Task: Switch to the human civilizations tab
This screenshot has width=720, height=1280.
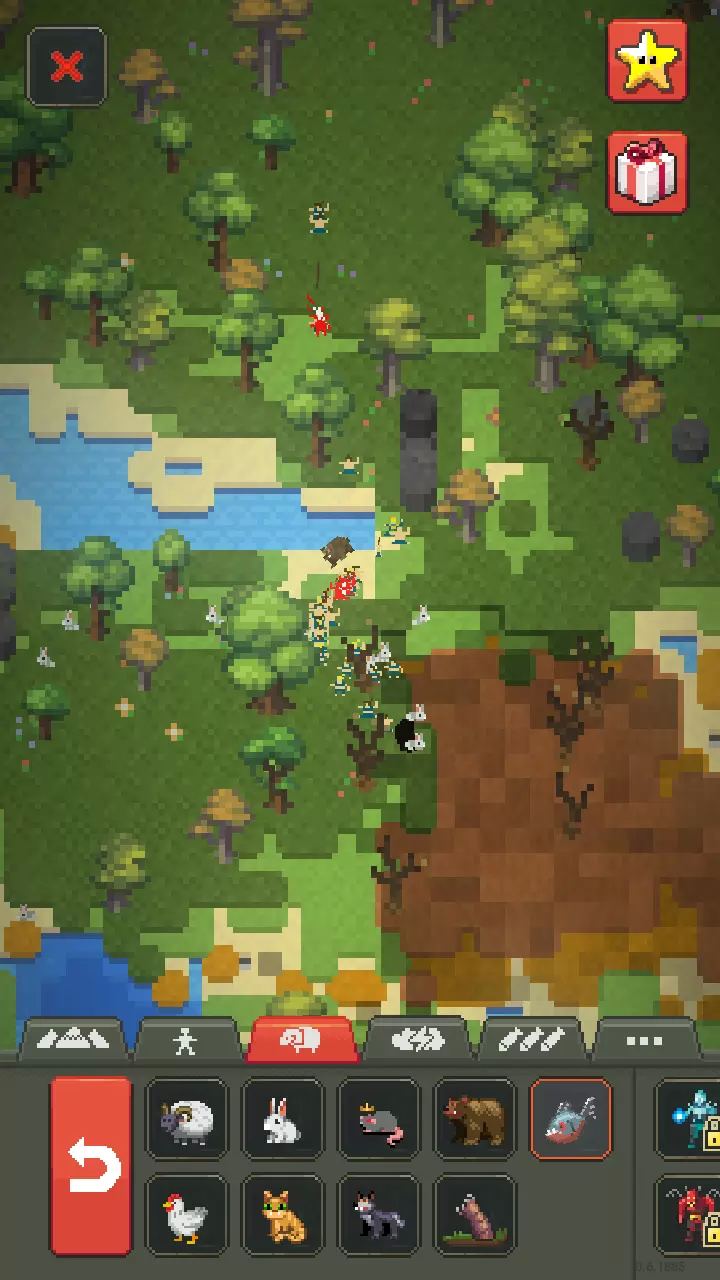Action: coord(185,1041)
